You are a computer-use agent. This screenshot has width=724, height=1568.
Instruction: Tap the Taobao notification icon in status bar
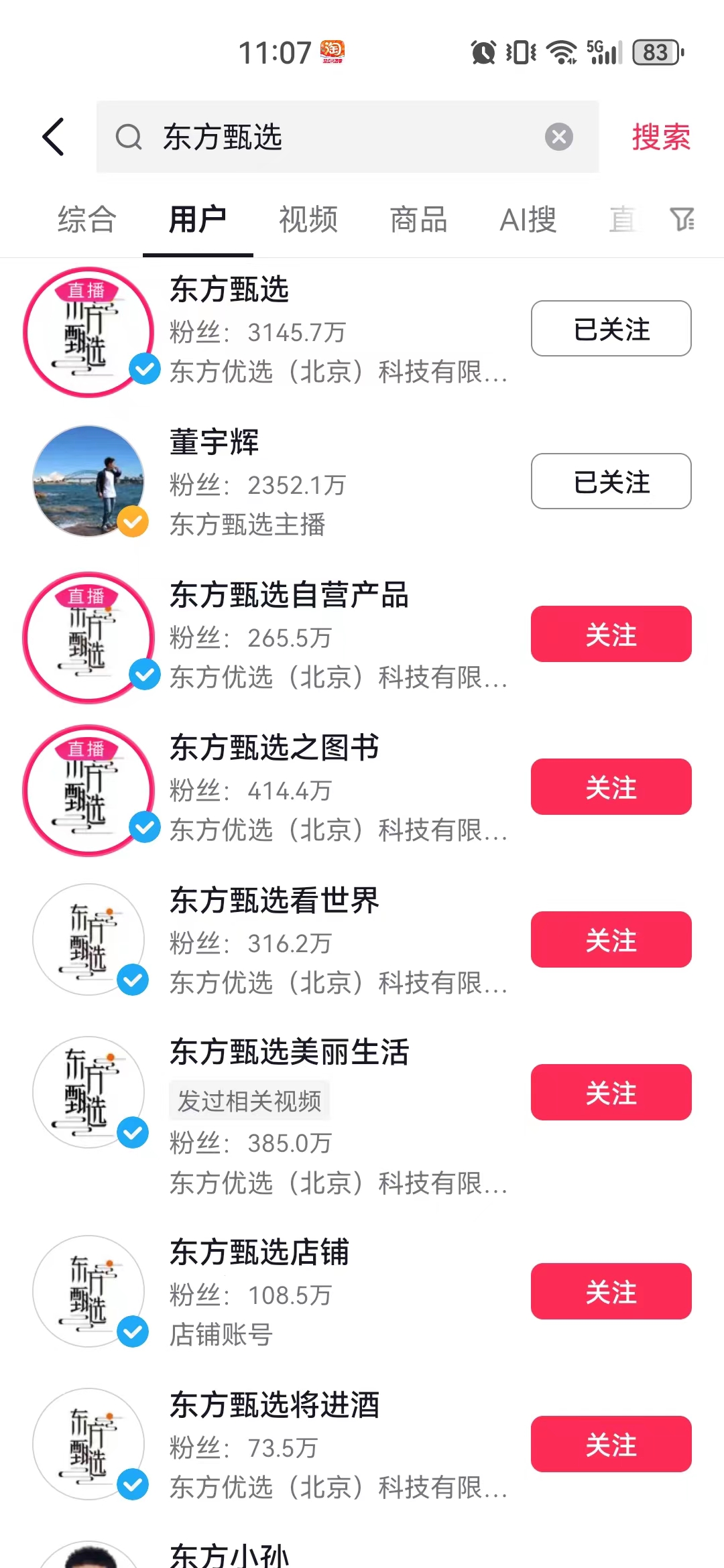333,52
